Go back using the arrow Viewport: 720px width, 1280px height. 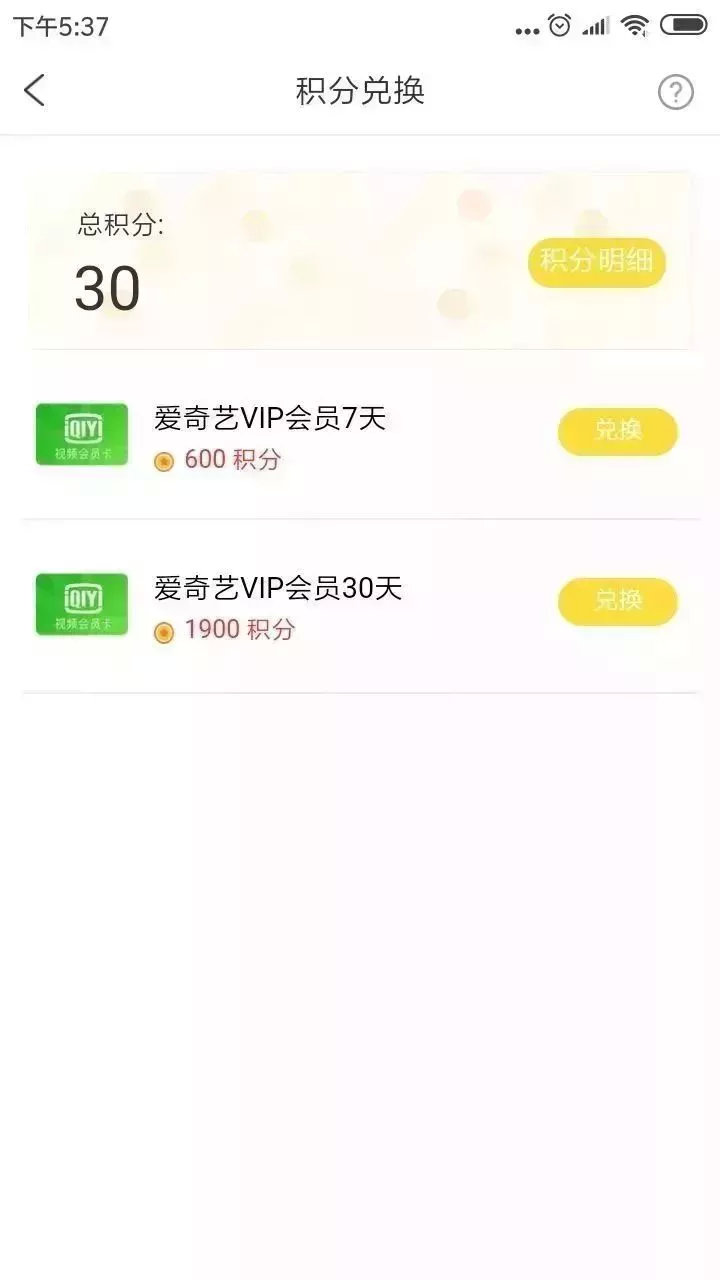pos(35,90)
